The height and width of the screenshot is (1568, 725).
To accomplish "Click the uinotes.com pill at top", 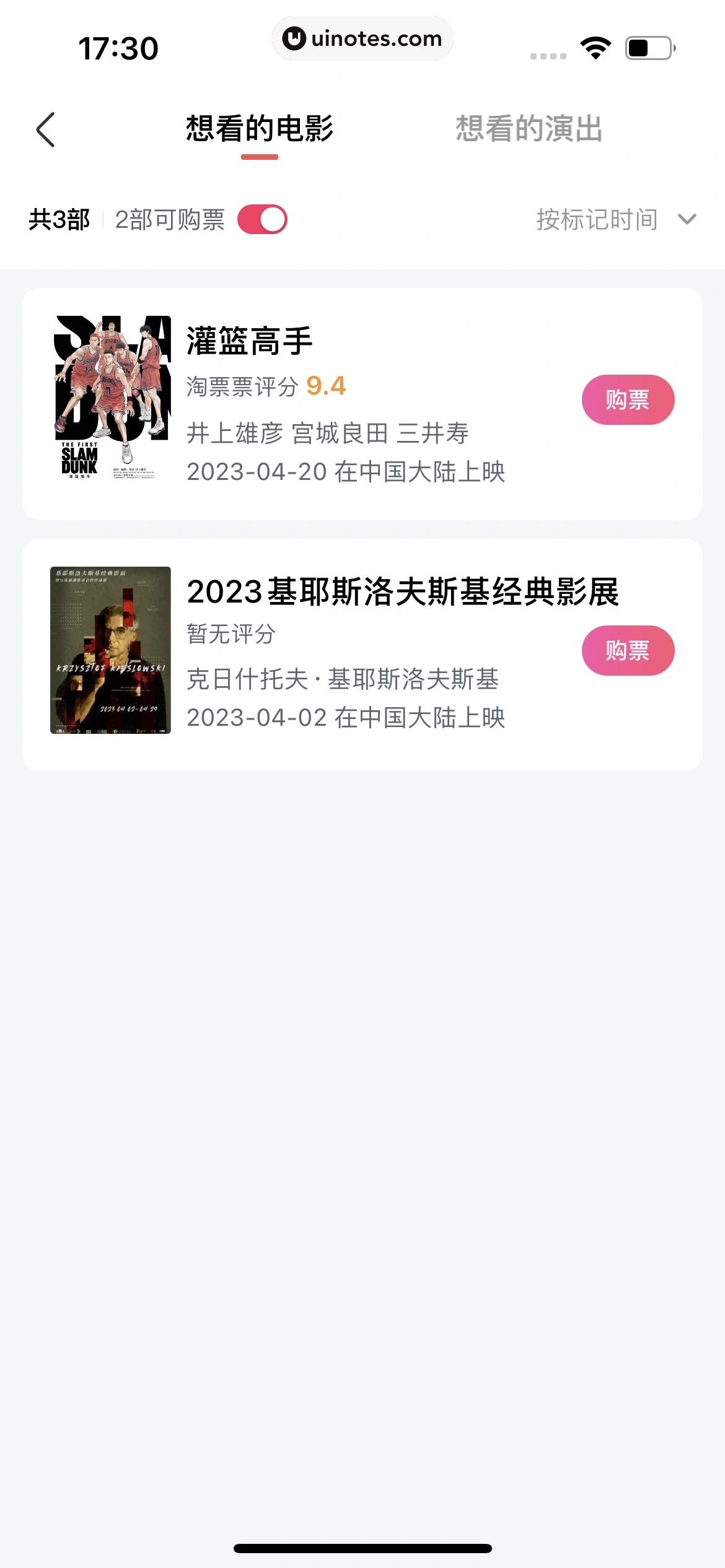I will point(362,38).
